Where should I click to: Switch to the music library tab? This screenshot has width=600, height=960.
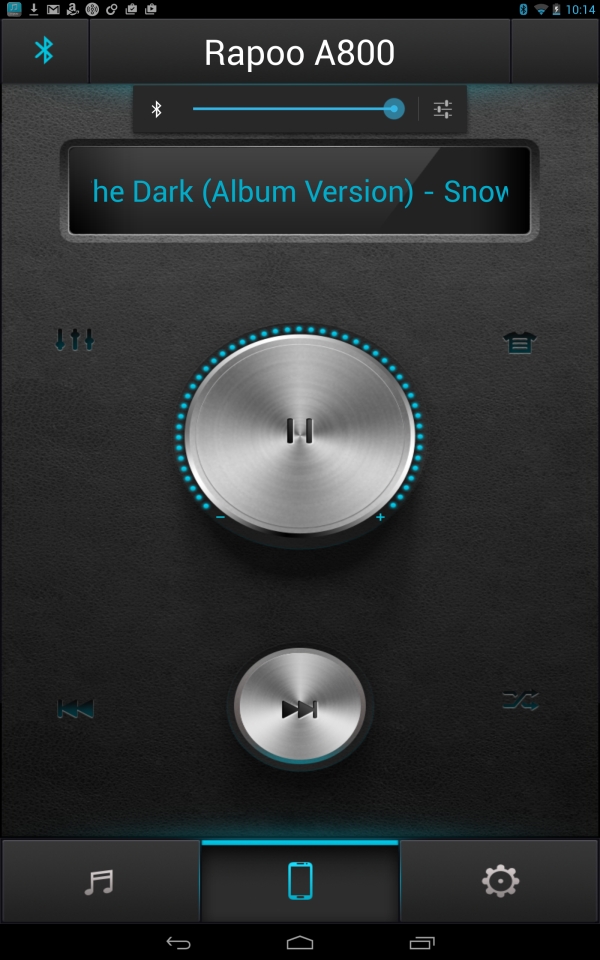pyautogui.click(x=99, y=881)
